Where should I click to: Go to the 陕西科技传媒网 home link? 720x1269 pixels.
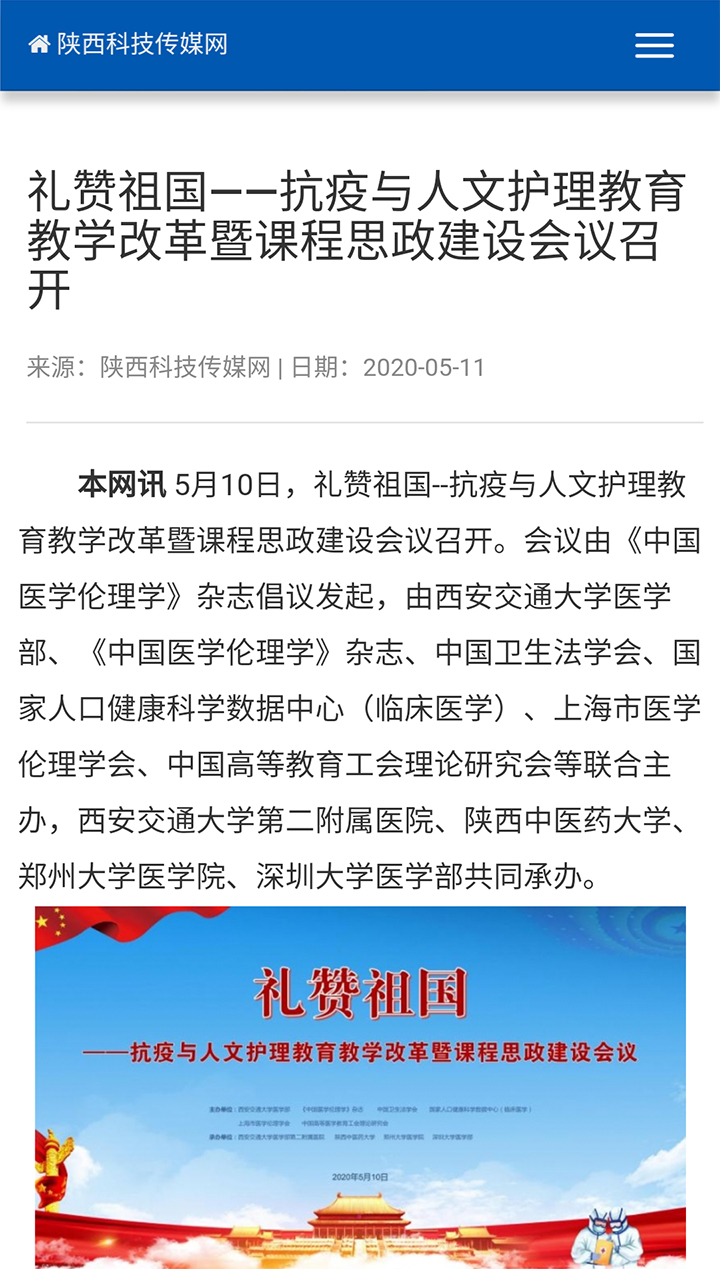128,44
